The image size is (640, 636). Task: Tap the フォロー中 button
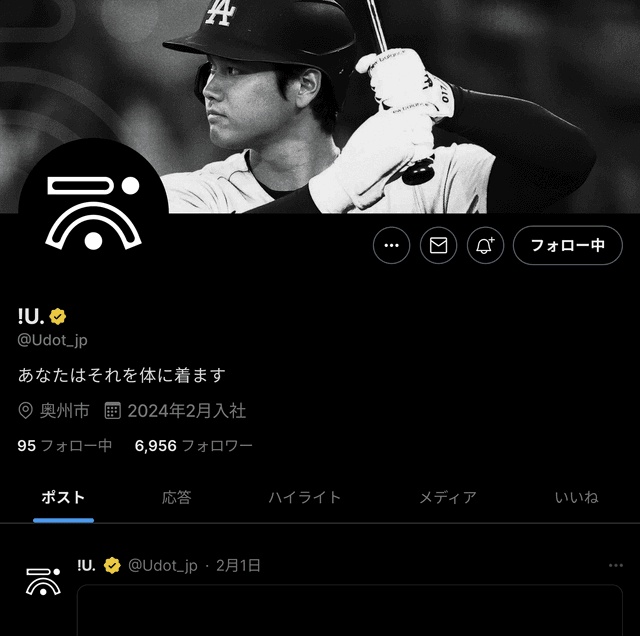pos(567,245)
